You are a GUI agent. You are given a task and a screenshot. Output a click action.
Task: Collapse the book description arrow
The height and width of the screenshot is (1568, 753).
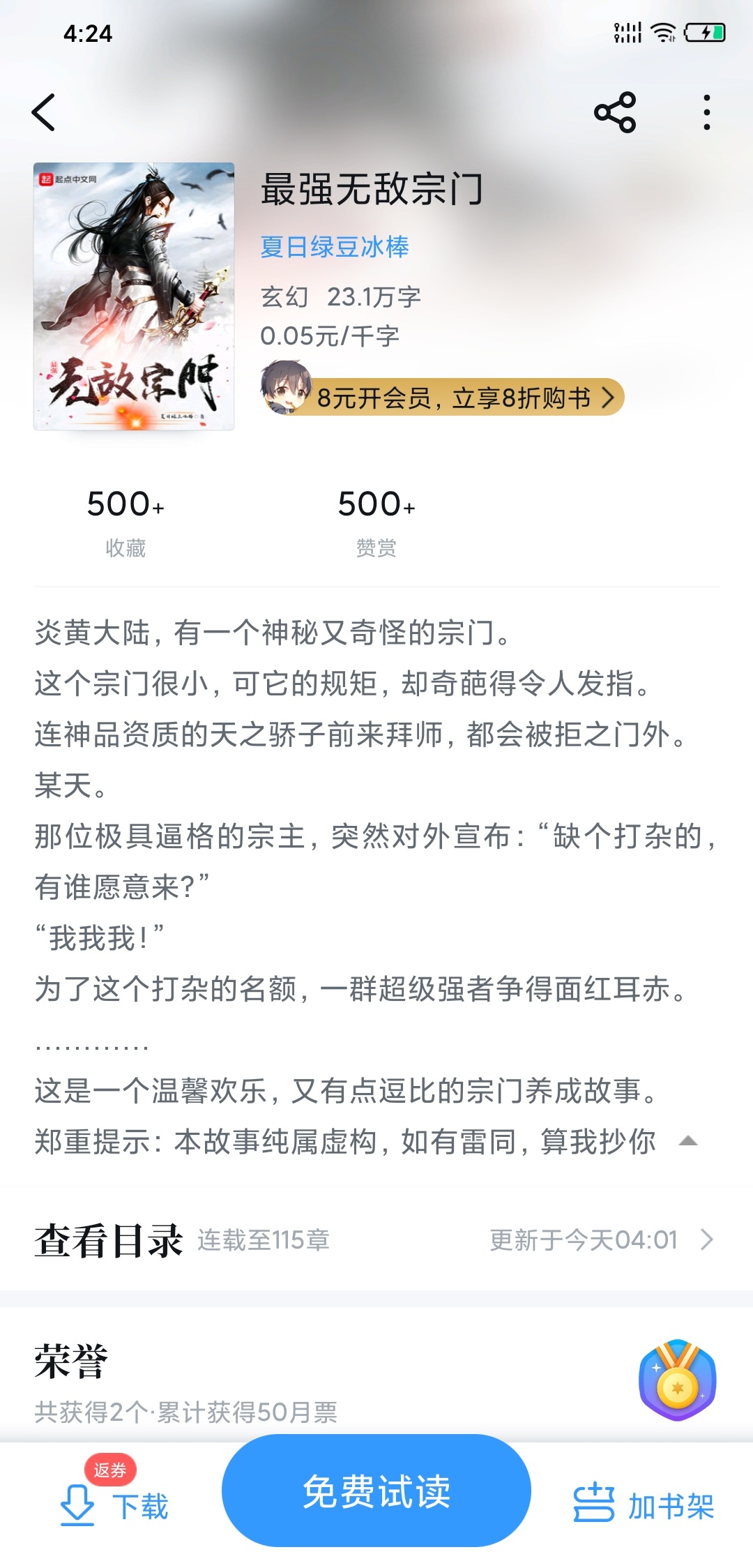pyautogui.click(x=688, y=1141)
